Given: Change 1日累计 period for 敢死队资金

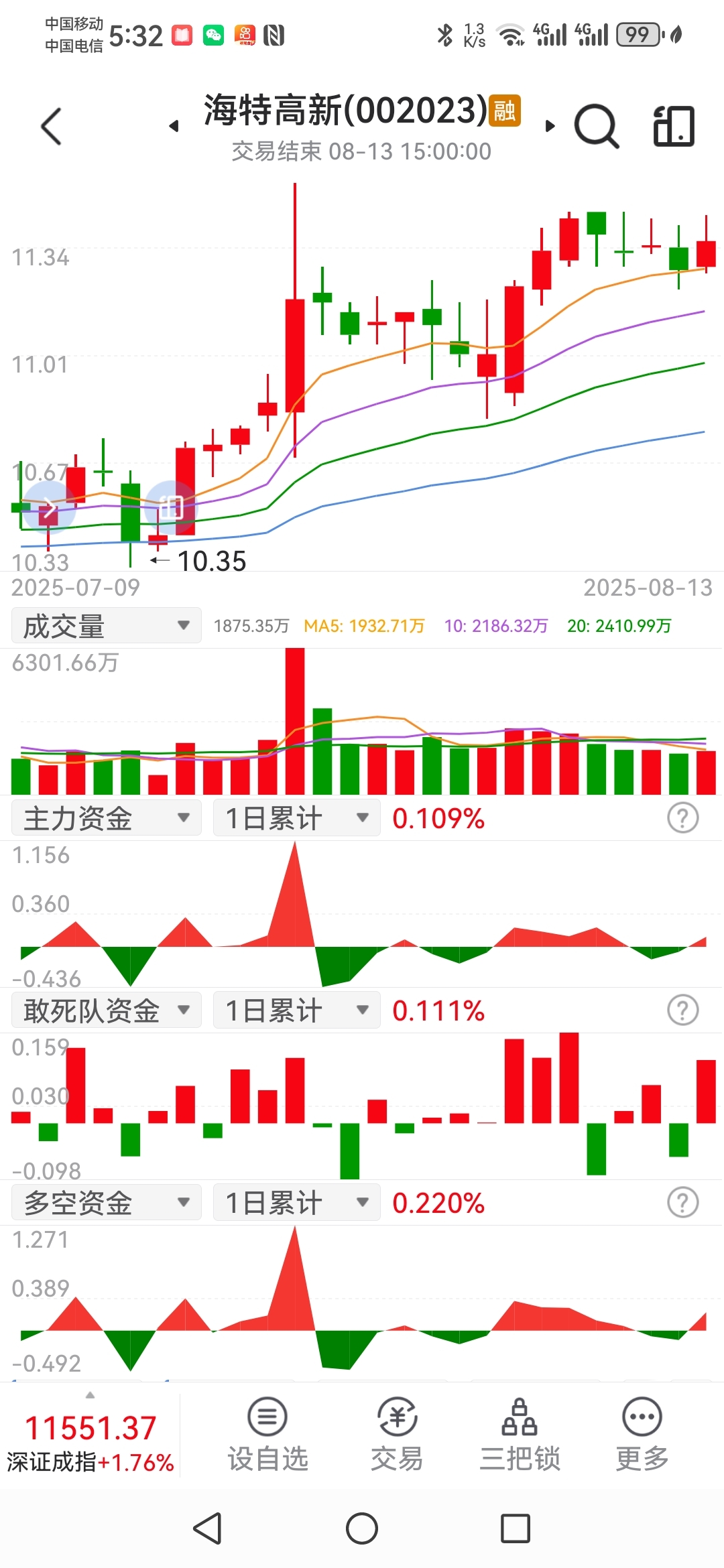Looking at the screenshot, I should tap(297, 1010).
